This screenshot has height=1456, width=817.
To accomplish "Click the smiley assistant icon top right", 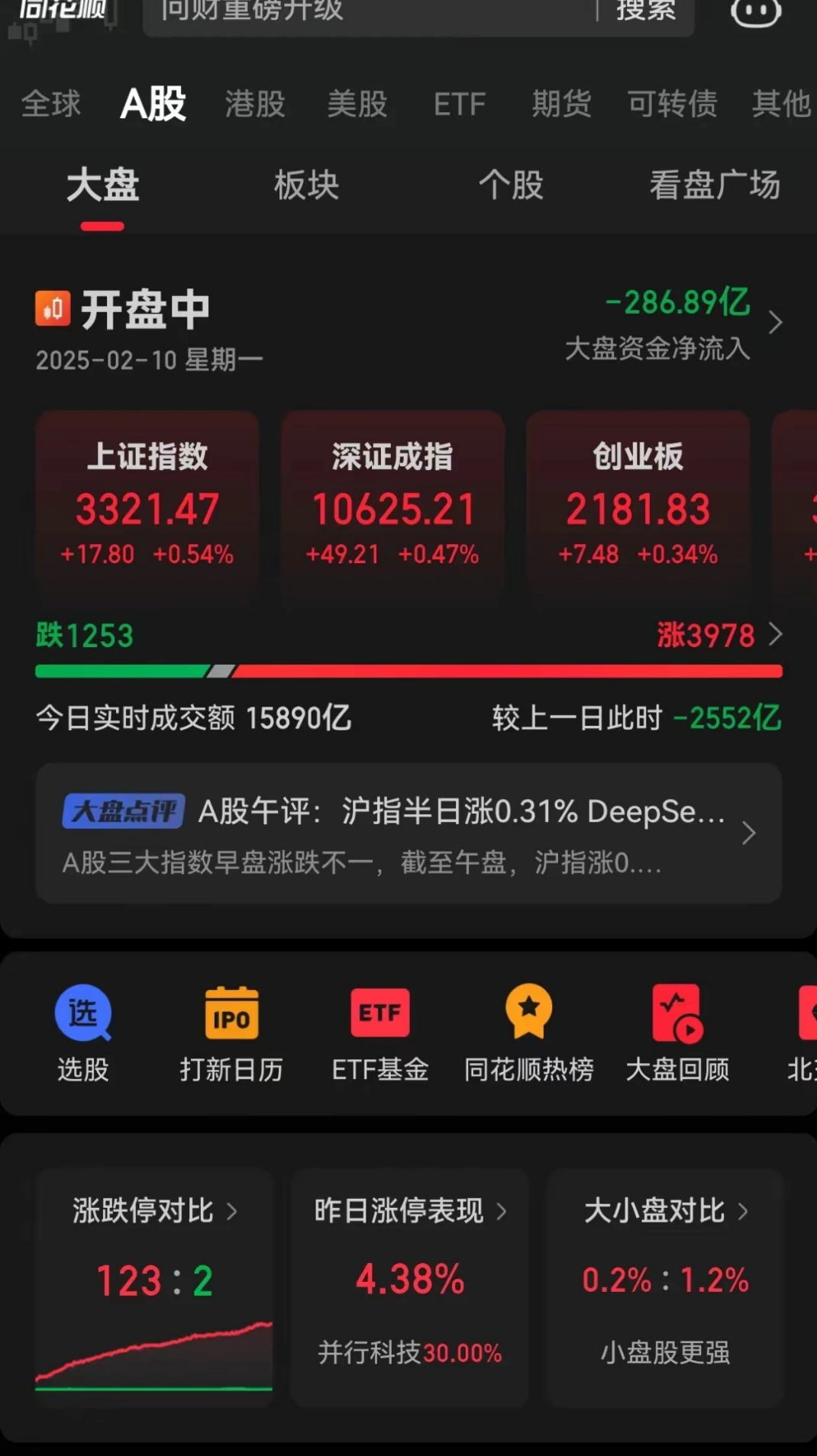I will click(755, 12).
